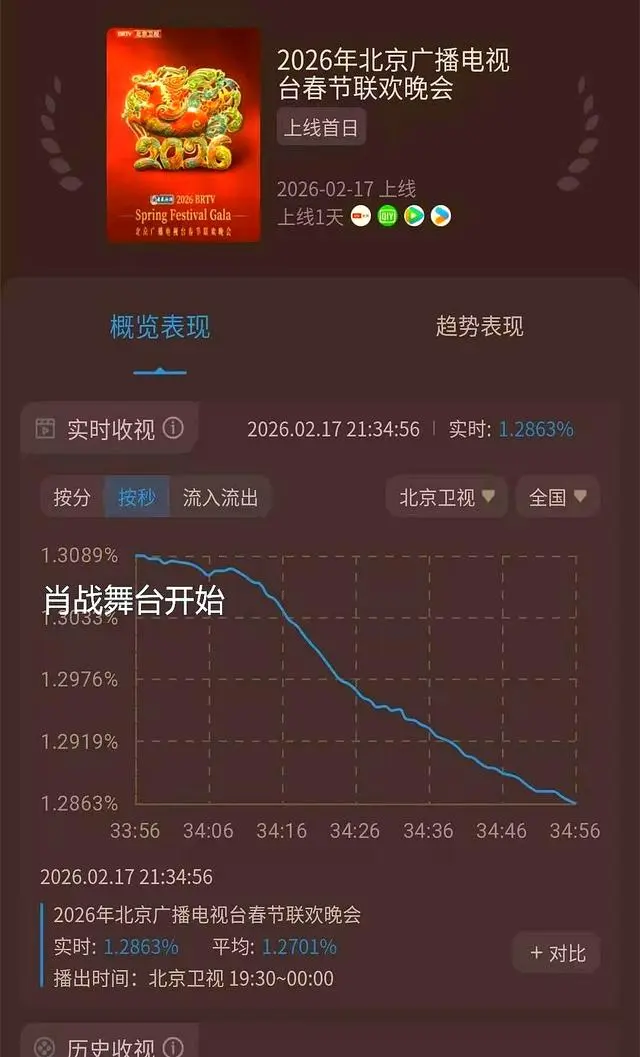
Task: Switch to the 流入流出 view
Action: point(220,497)
